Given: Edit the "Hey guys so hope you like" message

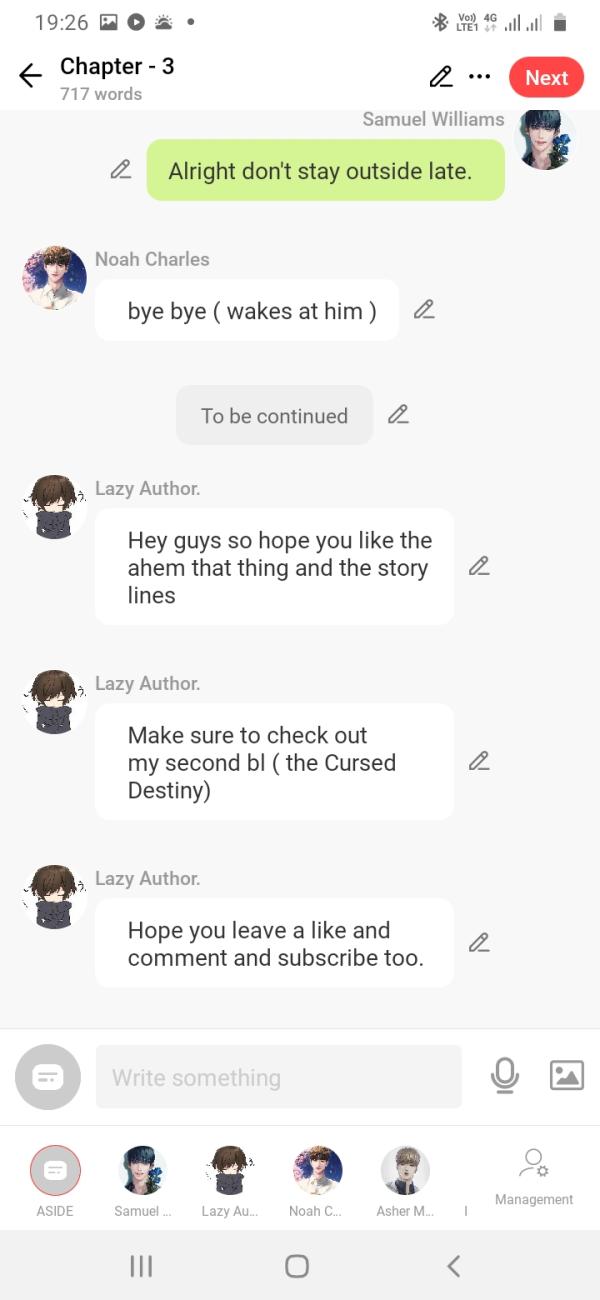Looking at the screenshot, I should pyautogui.click(x=479, y=566).
